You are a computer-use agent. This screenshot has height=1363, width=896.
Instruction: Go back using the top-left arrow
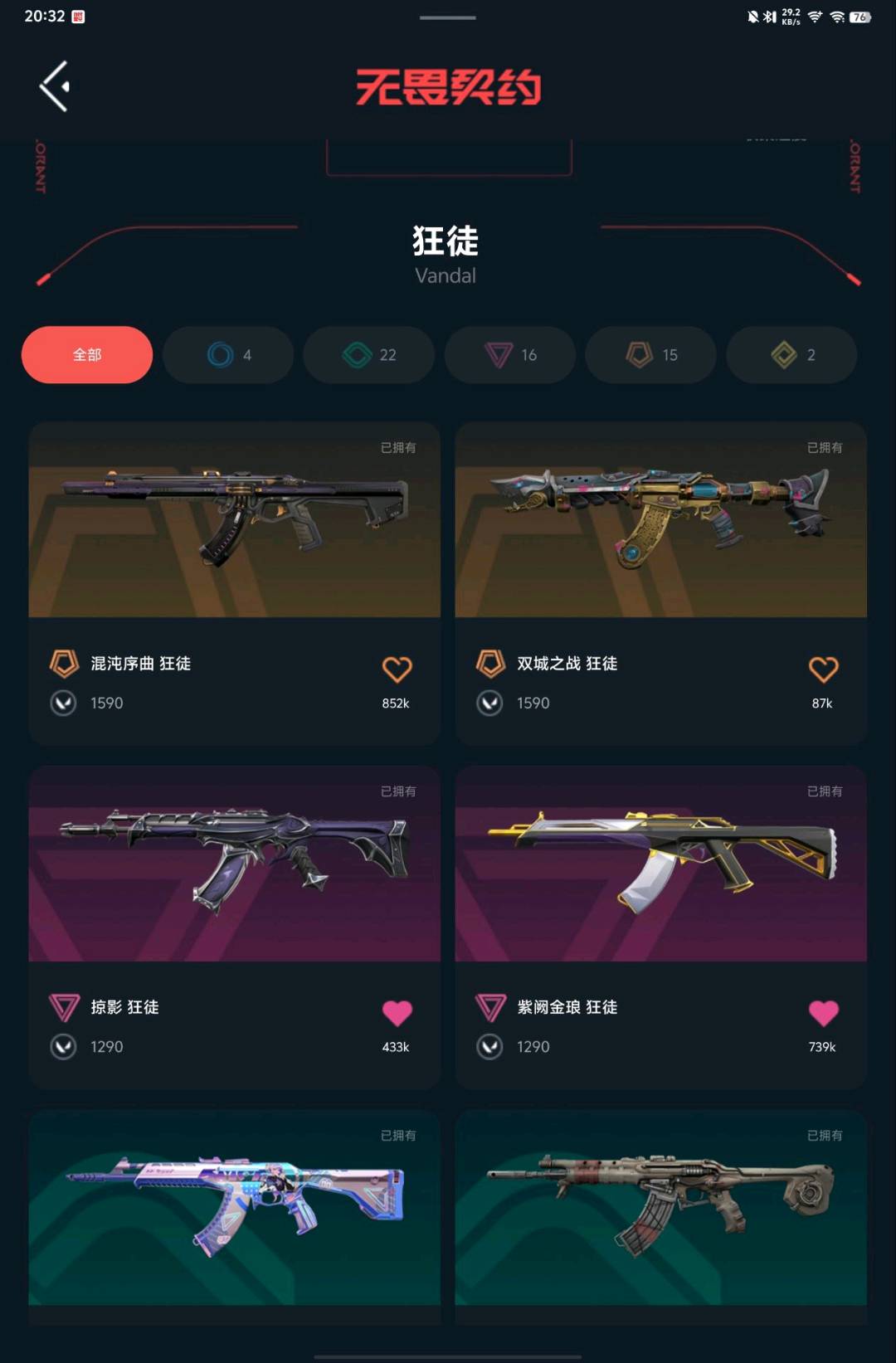coord(55,86)
